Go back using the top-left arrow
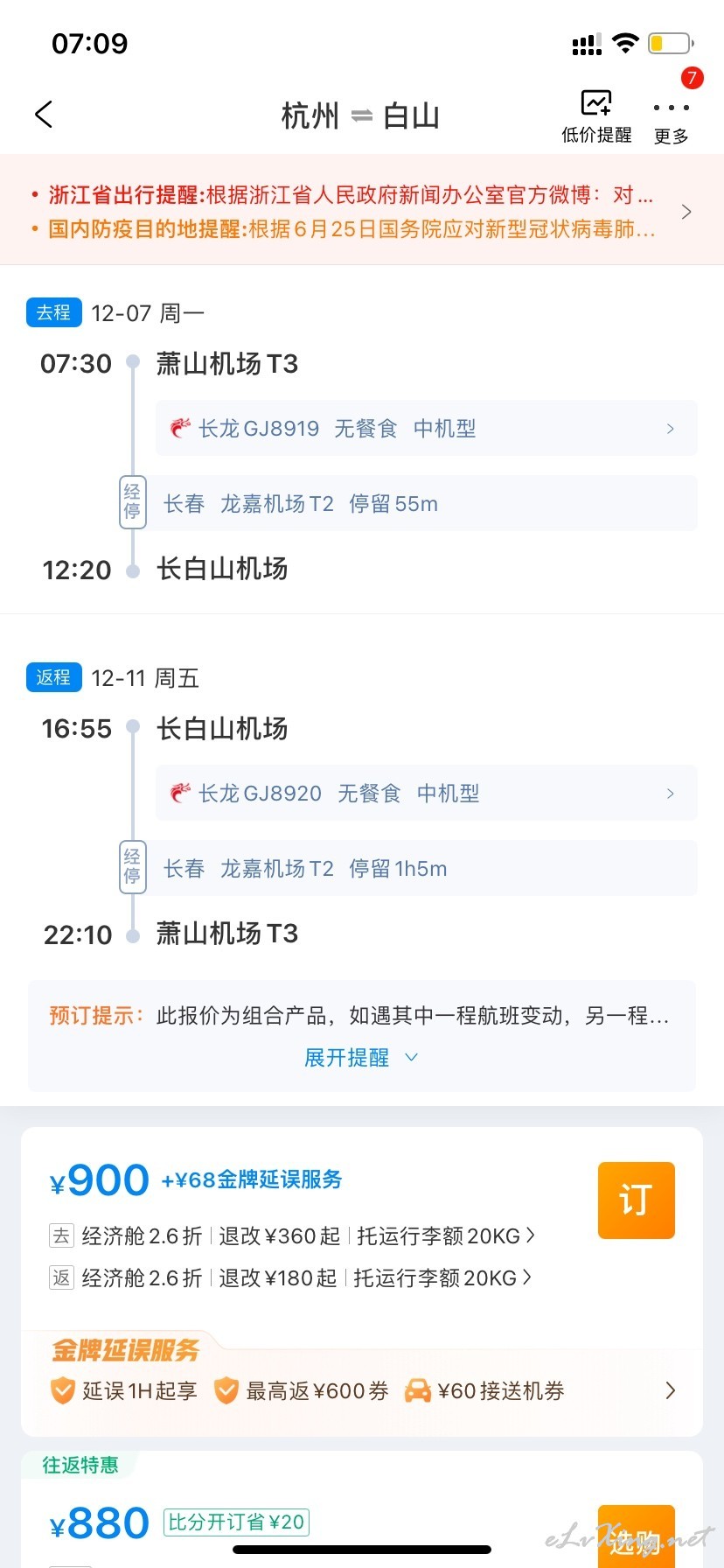Screen dimensions: 724x1568 coord(44,115)
